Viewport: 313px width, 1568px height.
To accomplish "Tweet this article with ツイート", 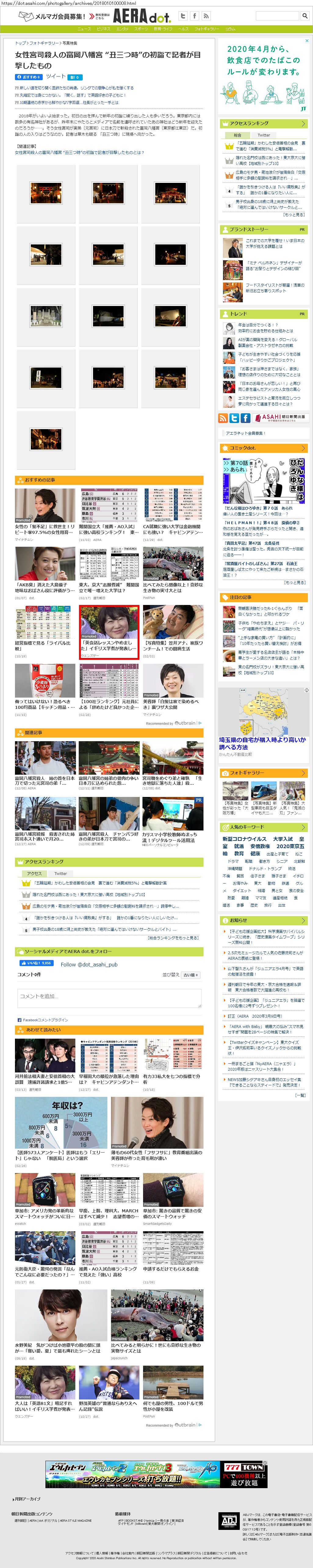I will (x=56, y=77).
